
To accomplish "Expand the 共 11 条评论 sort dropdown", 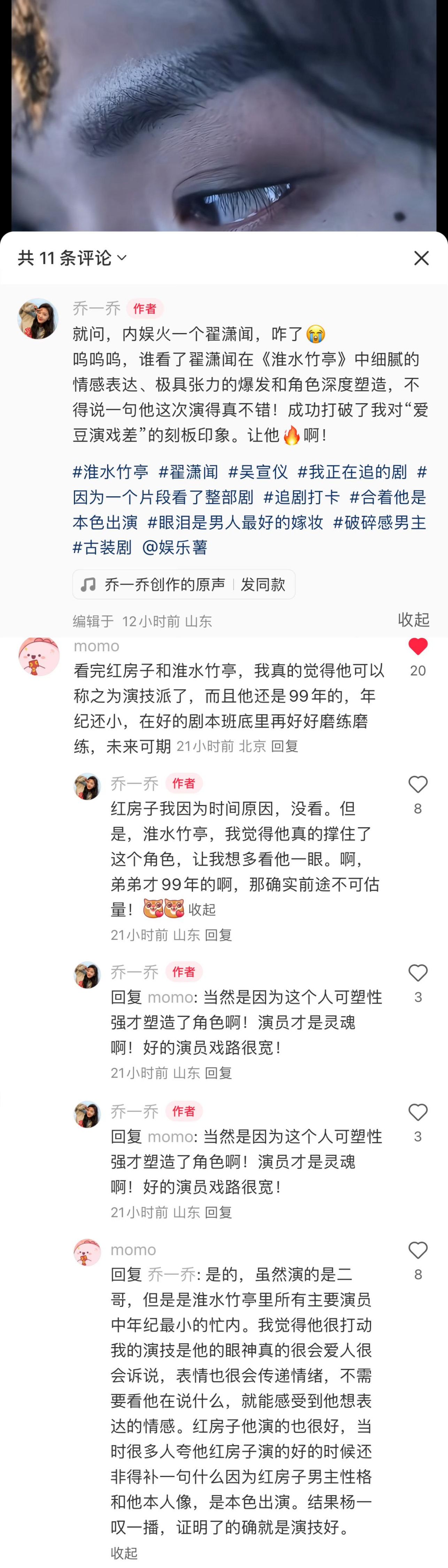I will tap(72, 258).
